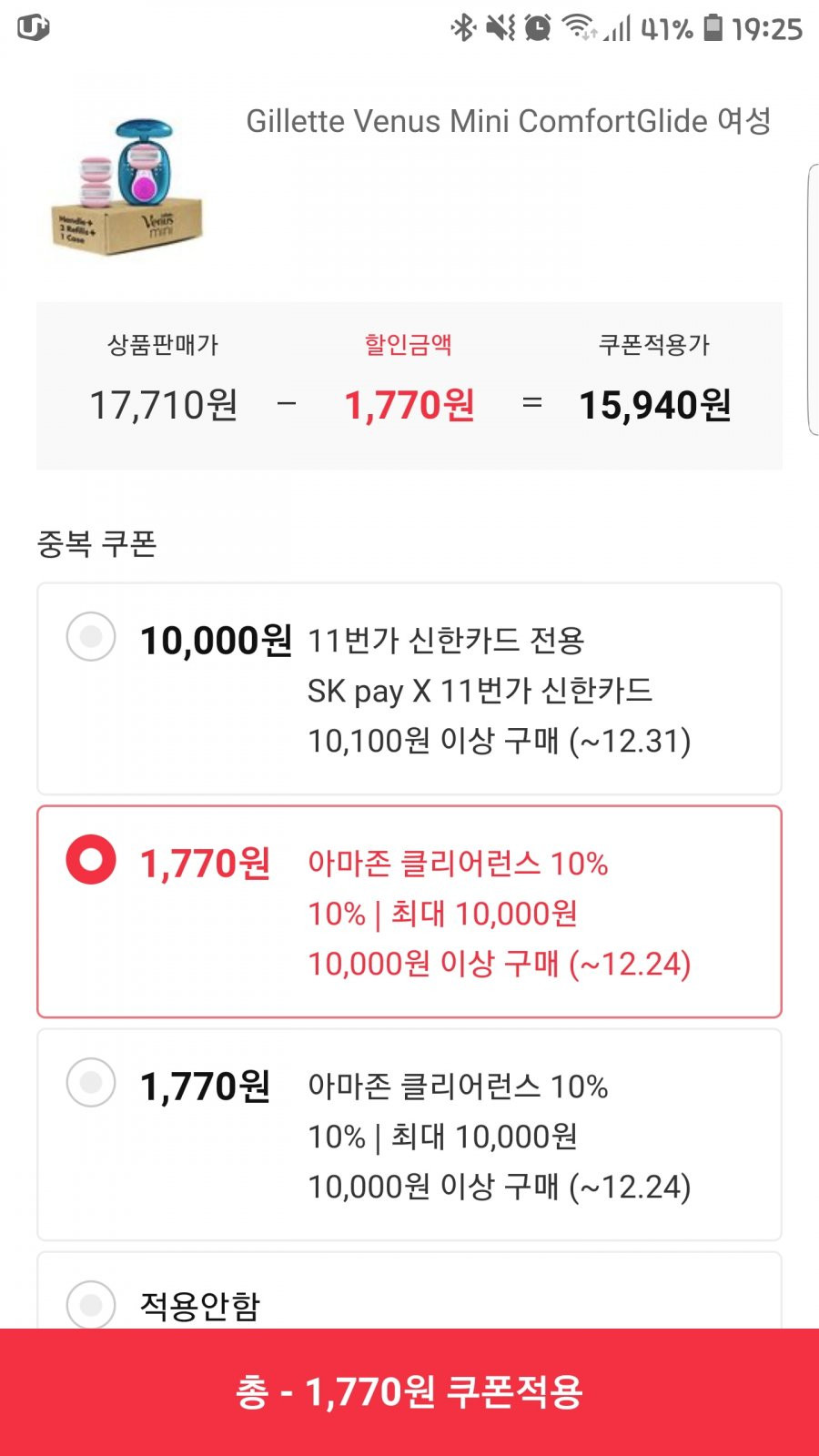The width and height of the screenshot is (819, 1456).
Task: Select the 적용안함 option
Action: coord(409,1292)
